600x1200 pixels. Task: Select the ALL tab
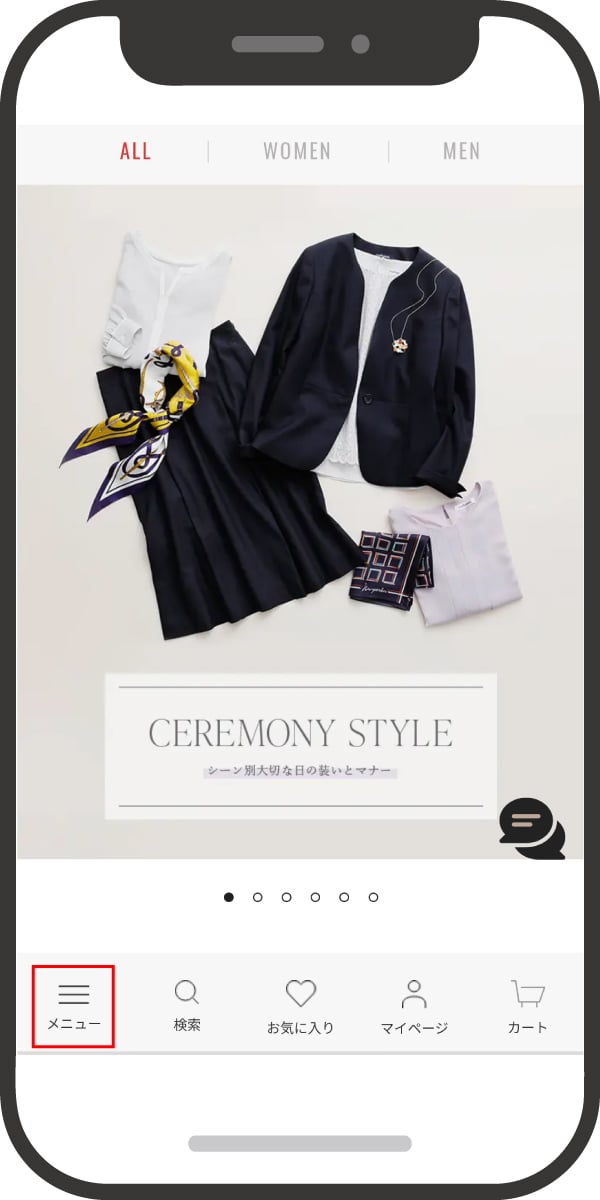135,151
